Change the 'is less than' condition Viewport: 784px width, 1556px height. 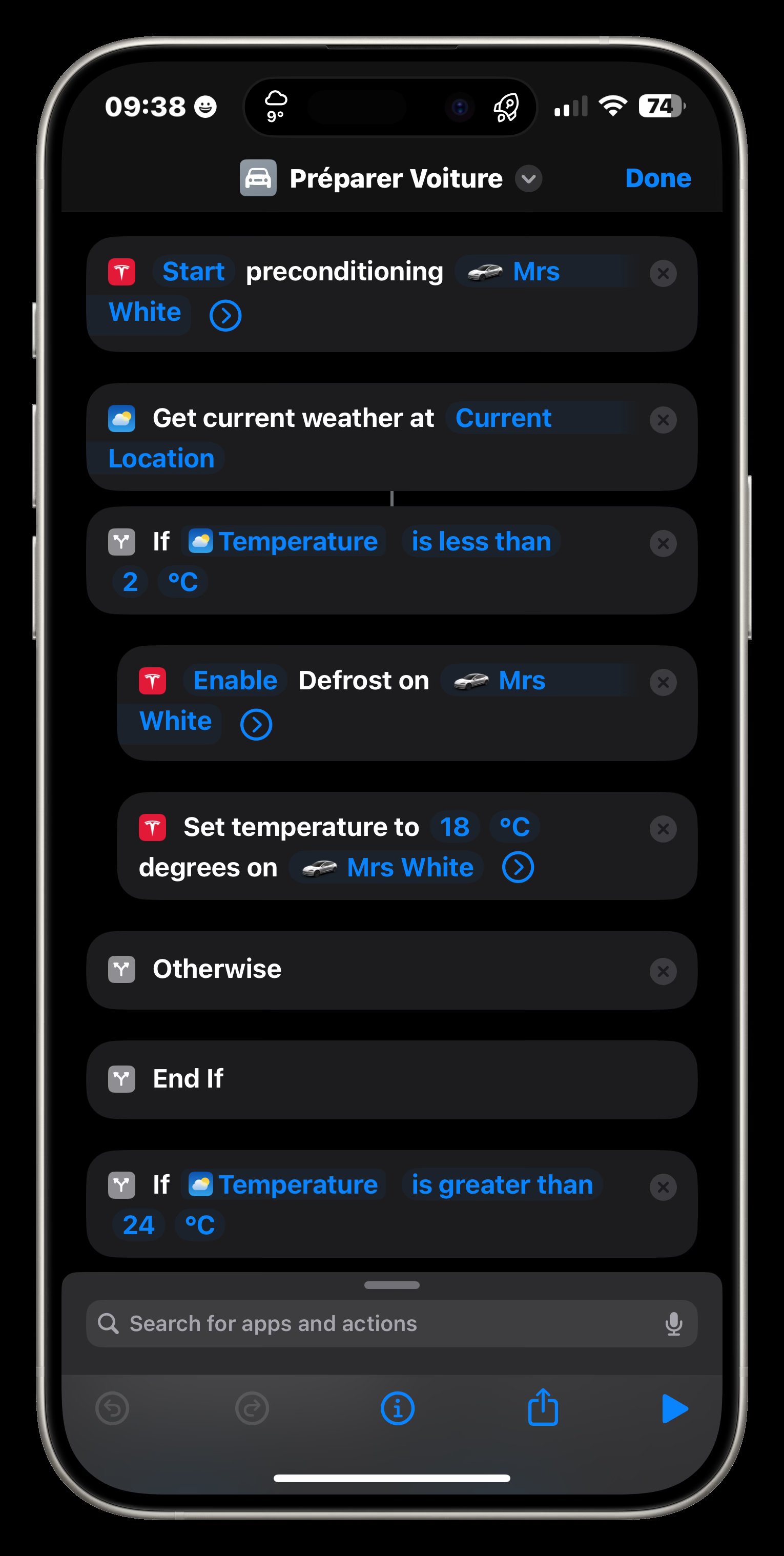pos(481,542)
